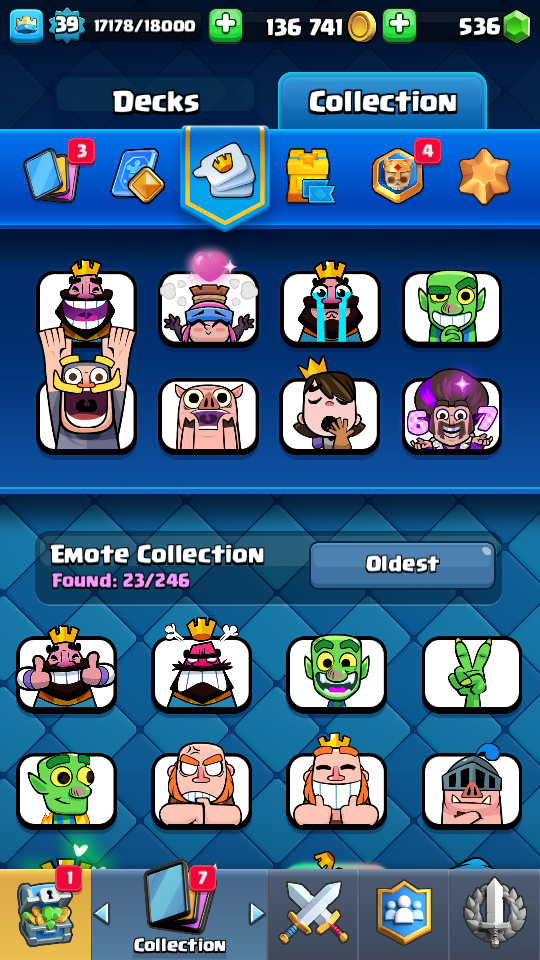The width and height of the screenshot is (540, 960).
Task: Tap the king level crown icon
Action: click(x=26, y=26)
